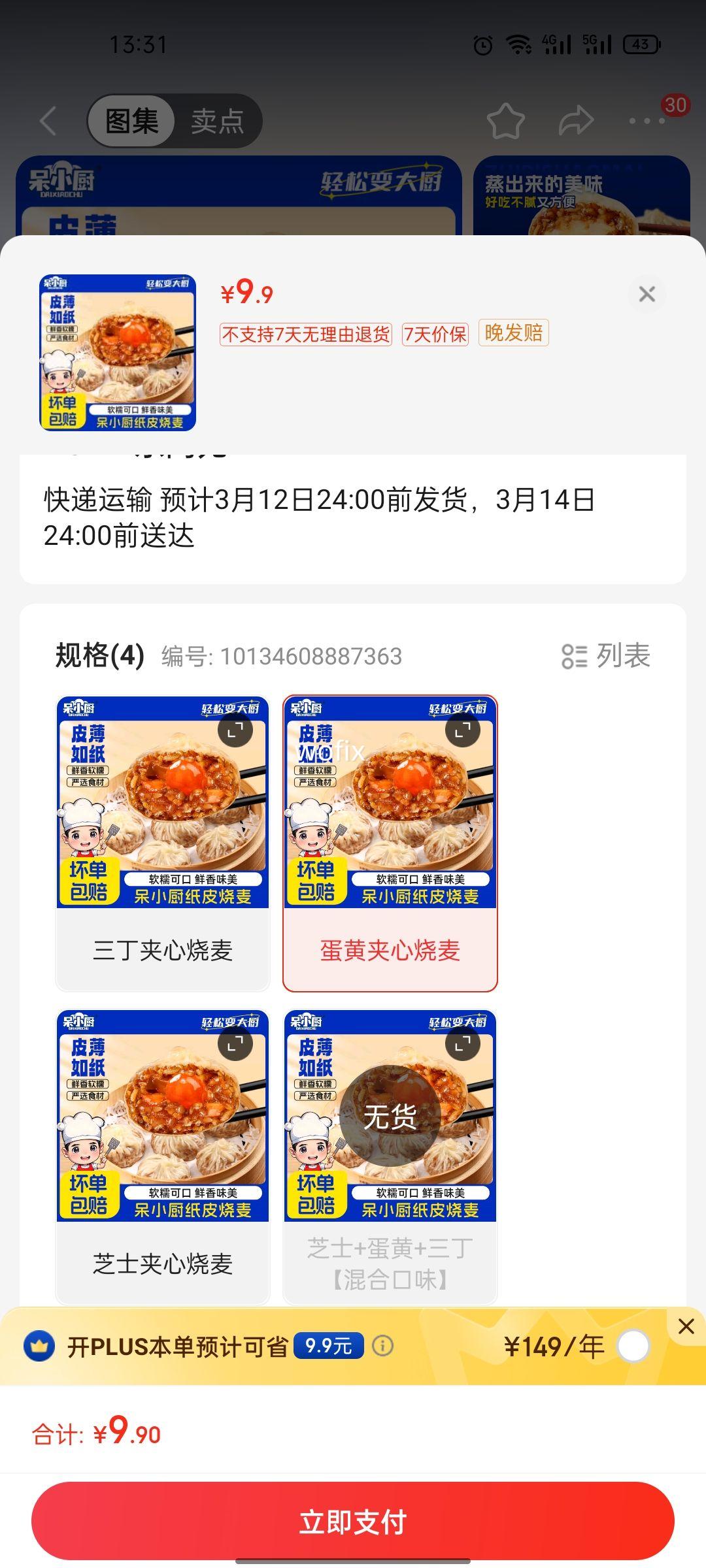This screenshot has width=706, height=1568.
Task: Dismiss the PLUS savings banner
Action: coord(686,1326)
